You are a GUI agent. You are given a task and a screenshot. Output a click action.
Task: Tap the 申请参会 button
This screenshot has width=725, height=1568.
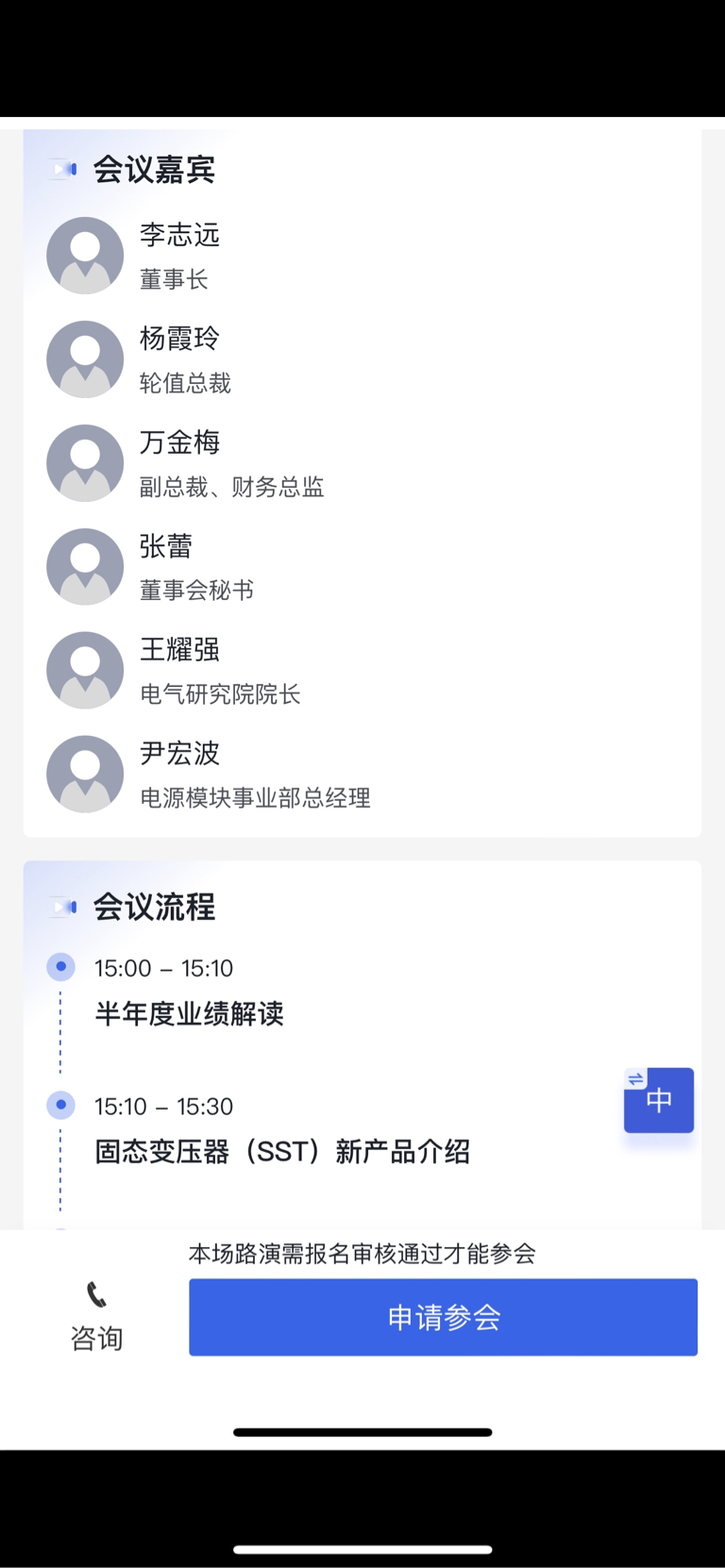coord(443,1317)
